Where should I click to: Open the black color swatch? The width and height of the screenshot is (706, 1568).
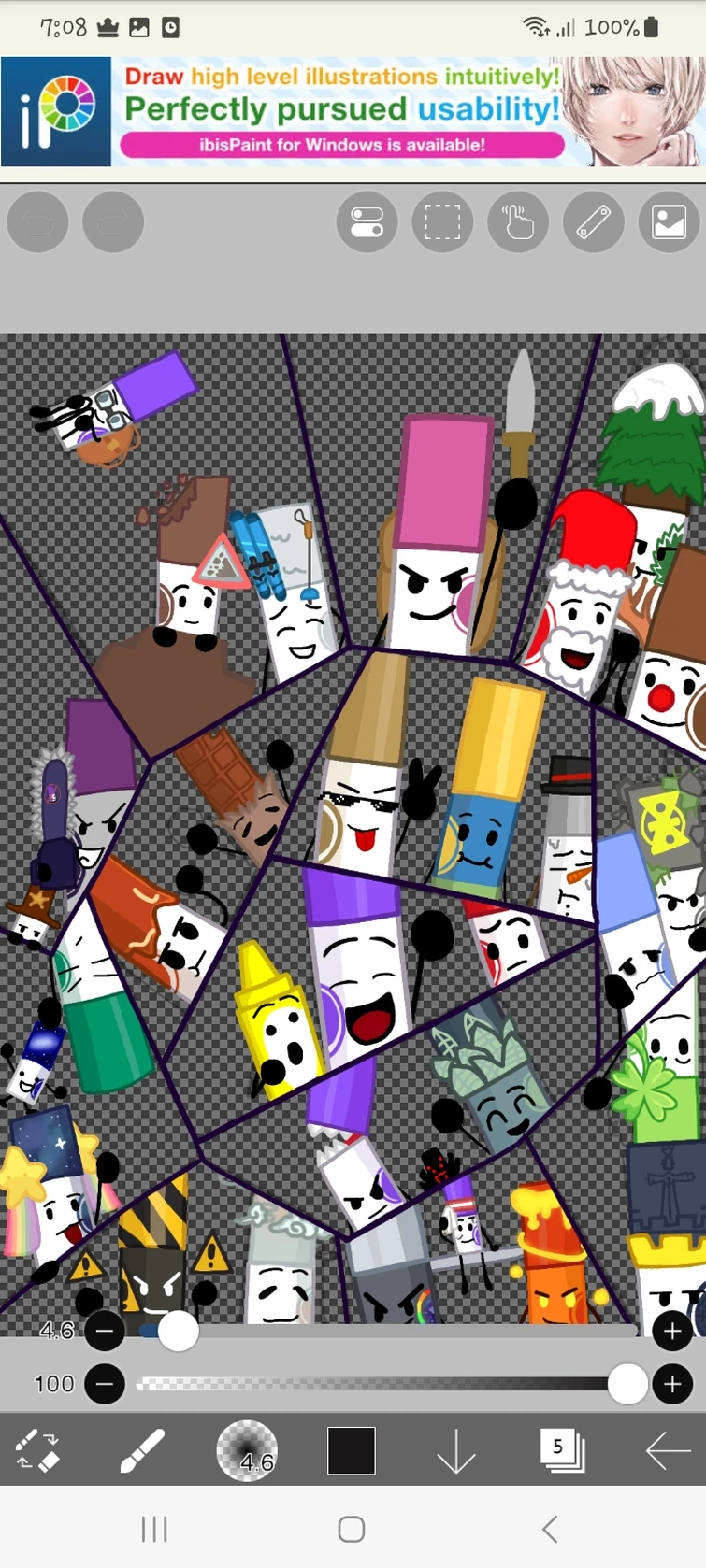[352, 1451]
